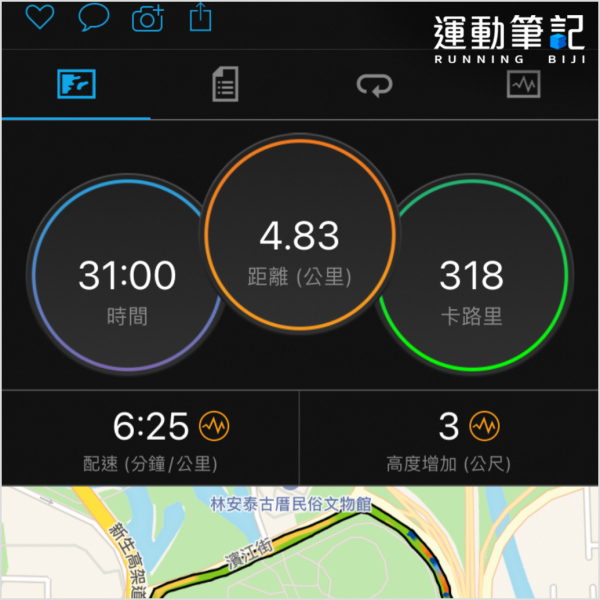Switch to the stats details tab
The image size is (600, 600).
(x=225, y=85)
